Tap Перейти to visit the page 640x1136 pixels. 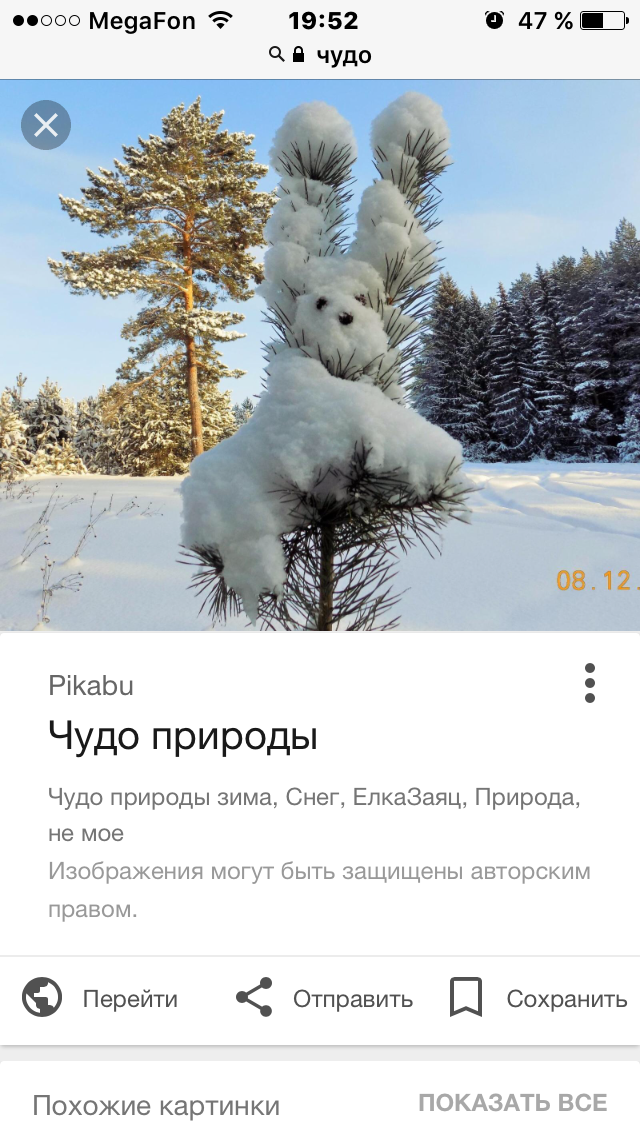(x=100, y=999)
